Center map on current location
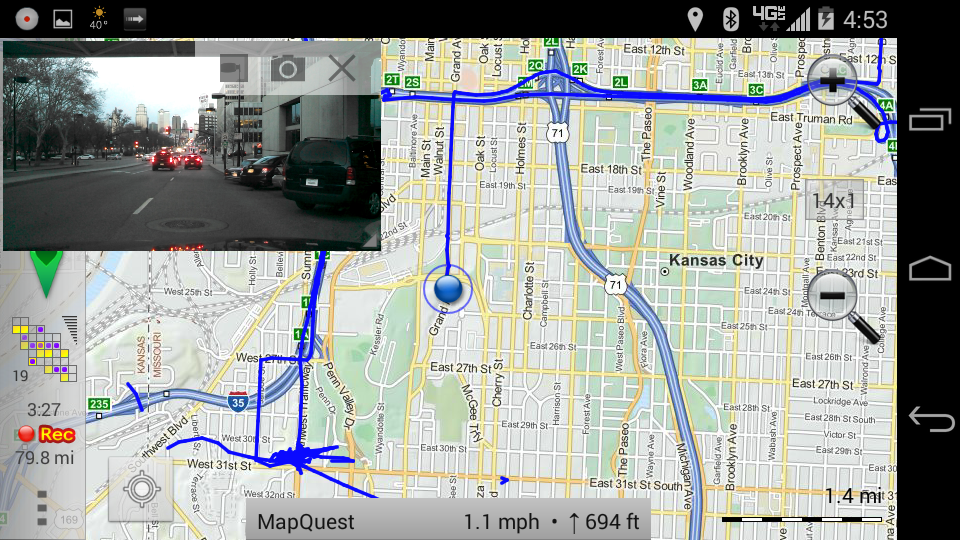 [142, 490]
